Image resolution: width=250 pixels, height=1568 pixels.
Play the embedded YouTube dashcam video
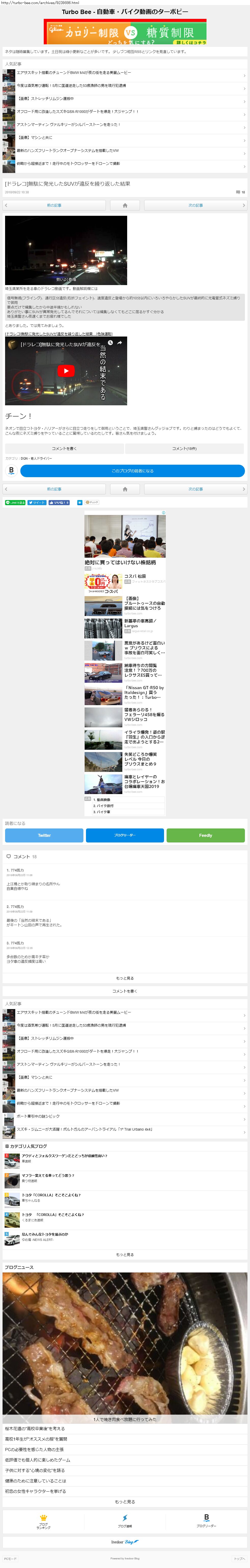coord(66,371)
